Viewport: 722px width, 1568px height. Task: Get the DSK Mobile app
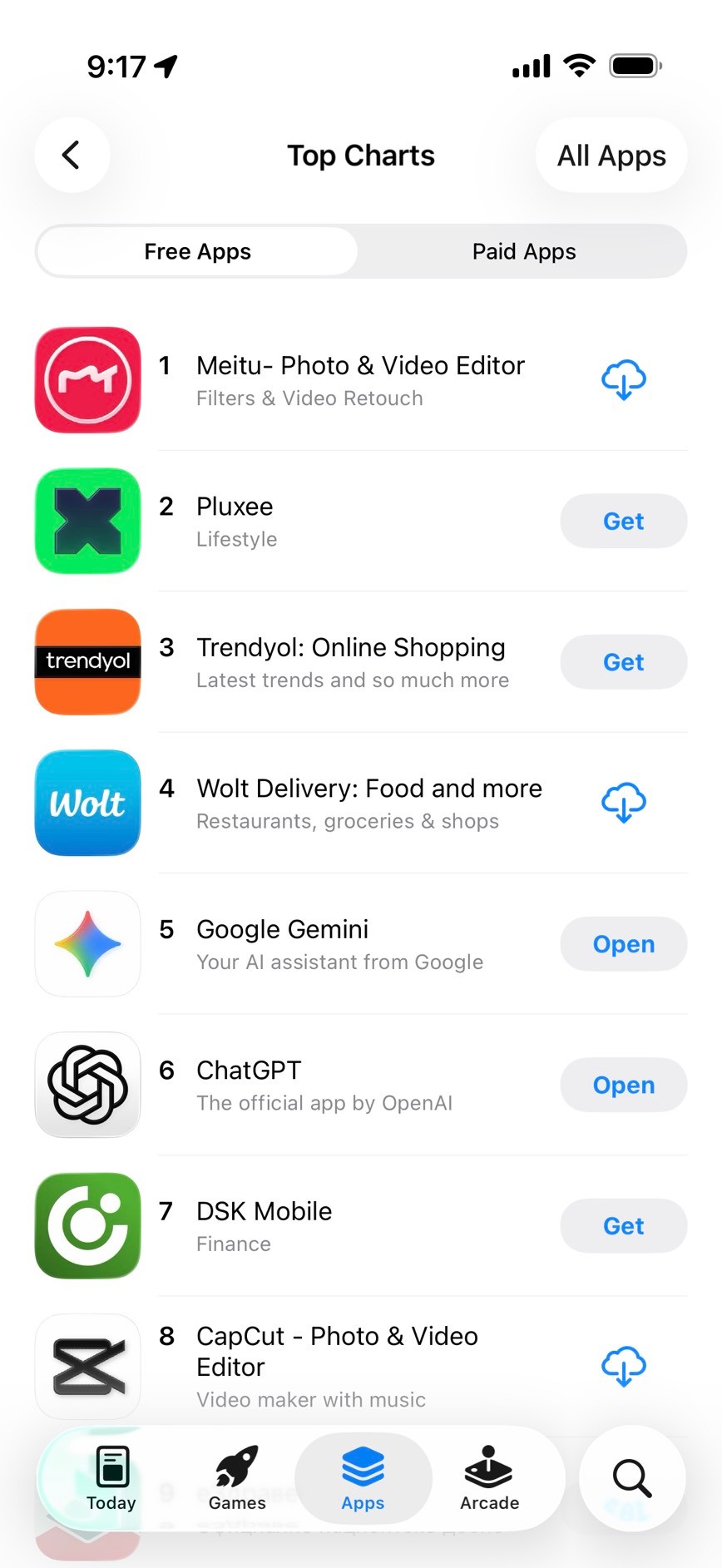[623, 1226]
